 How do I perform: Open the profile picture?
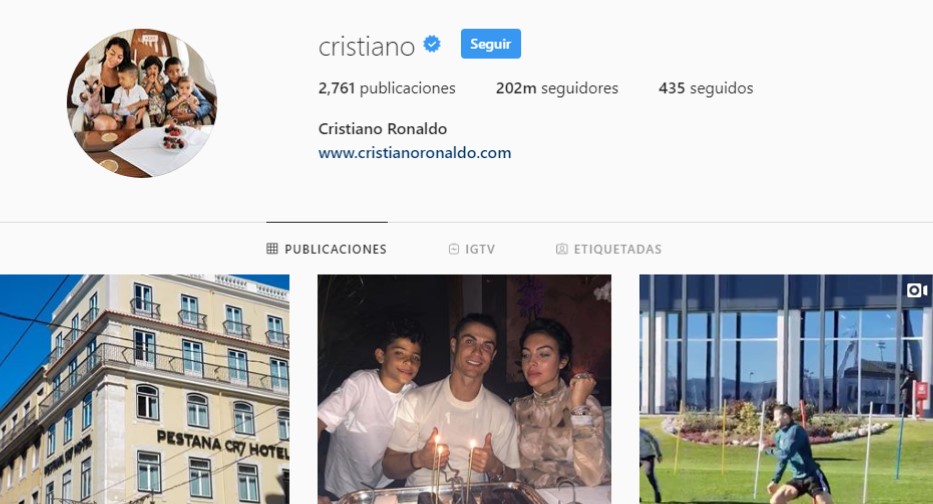pyautogui.click(x=141, y=103)
